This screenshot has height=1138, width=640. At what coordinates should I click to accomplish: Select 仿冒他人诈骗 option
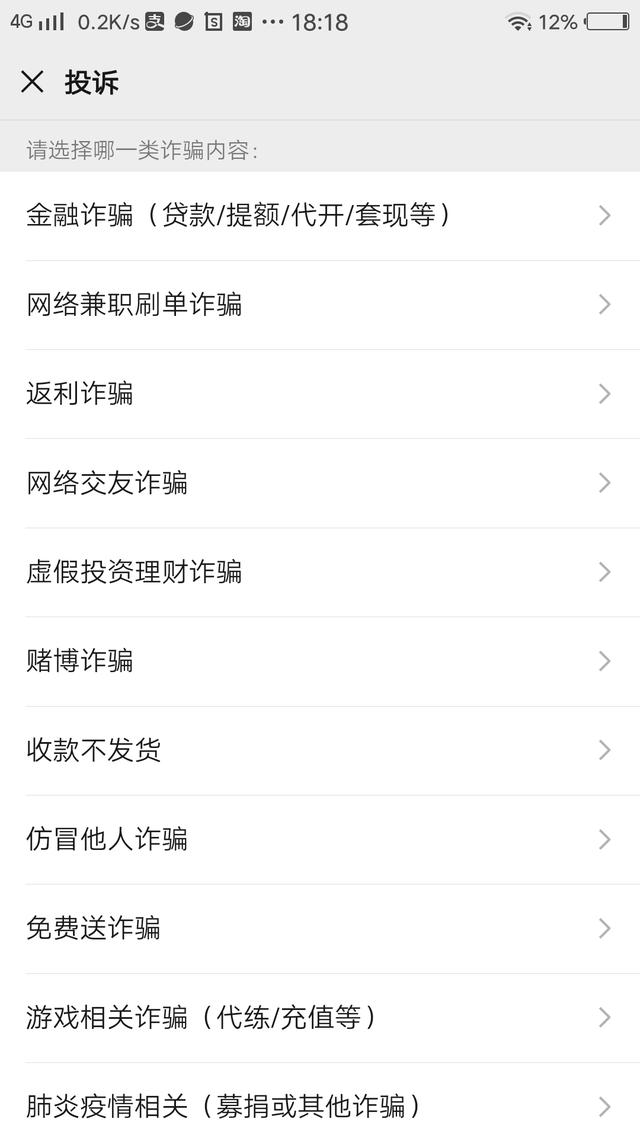point(320,840)
